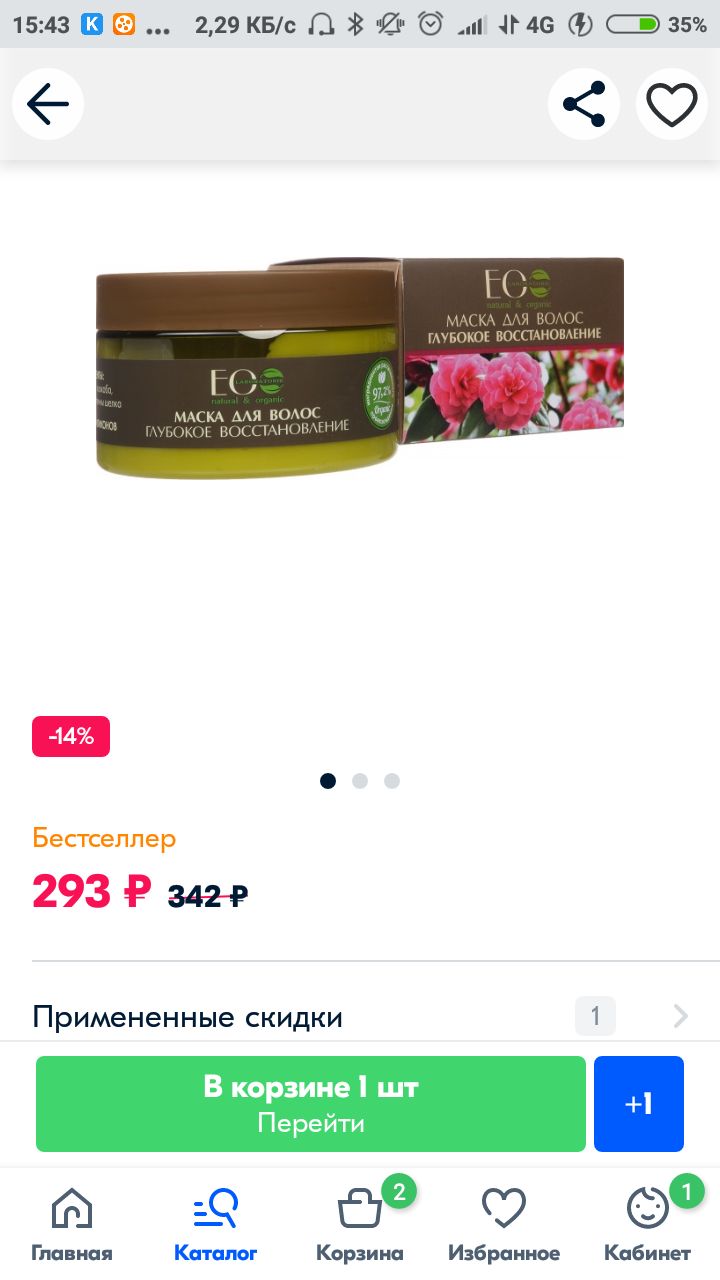Open the Корзина tab

(x=360, y=1224)
